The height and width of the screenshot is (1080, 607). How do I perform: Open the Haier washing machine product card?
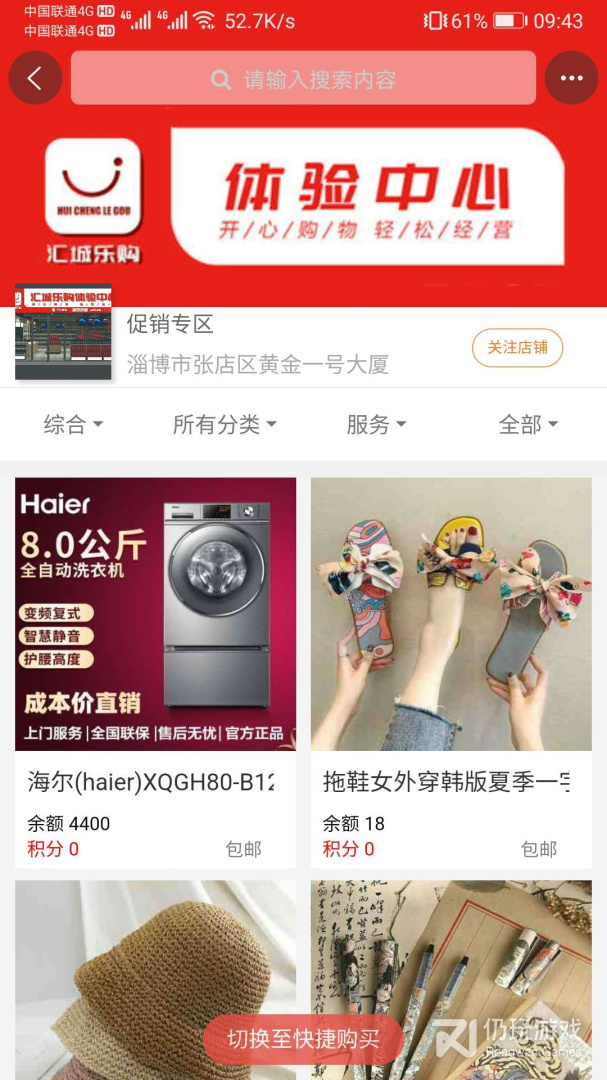[x=156, y=673]
